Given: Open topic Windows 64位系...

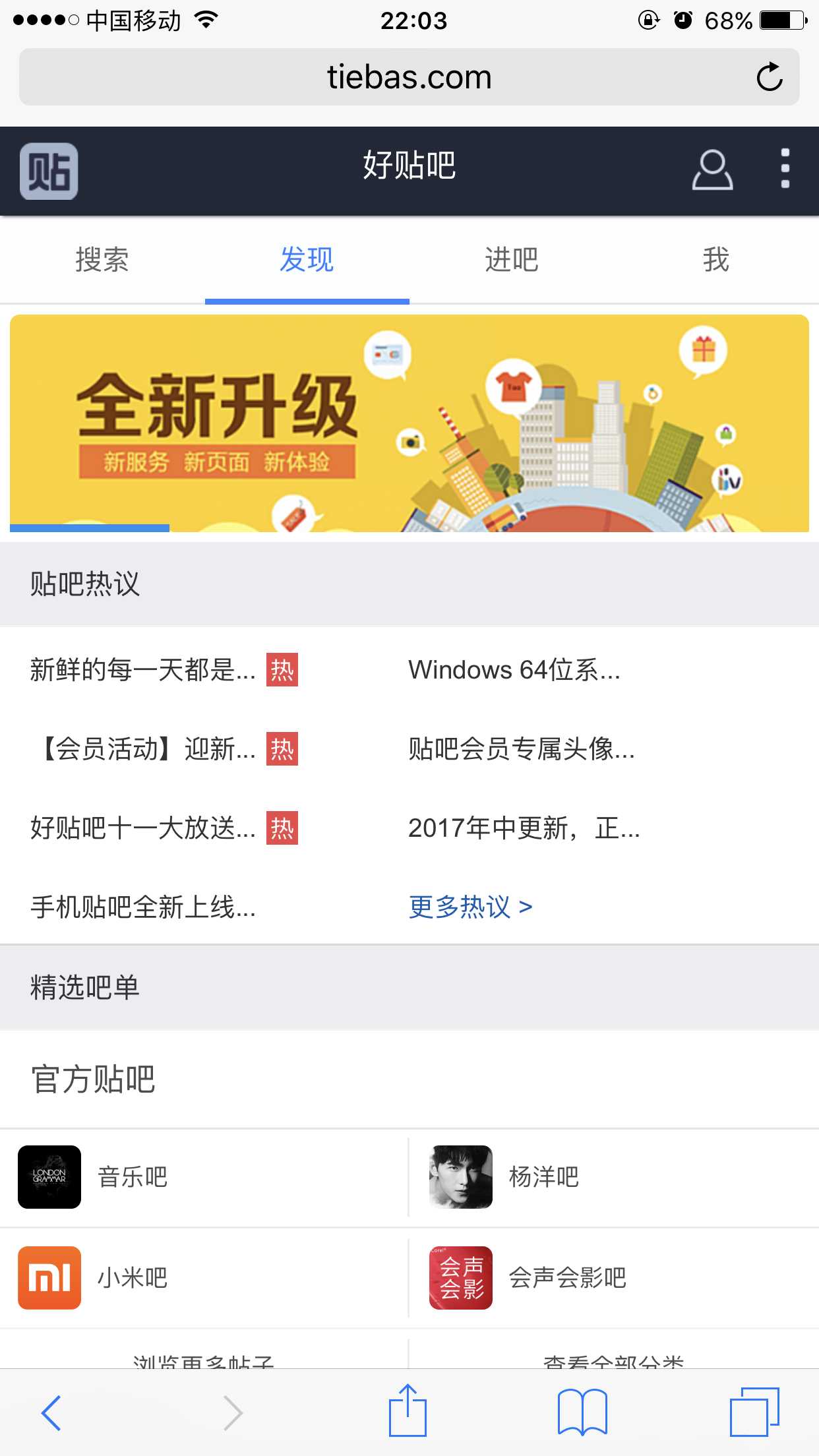Looking at the screenshot, I should tap(514, 670).
